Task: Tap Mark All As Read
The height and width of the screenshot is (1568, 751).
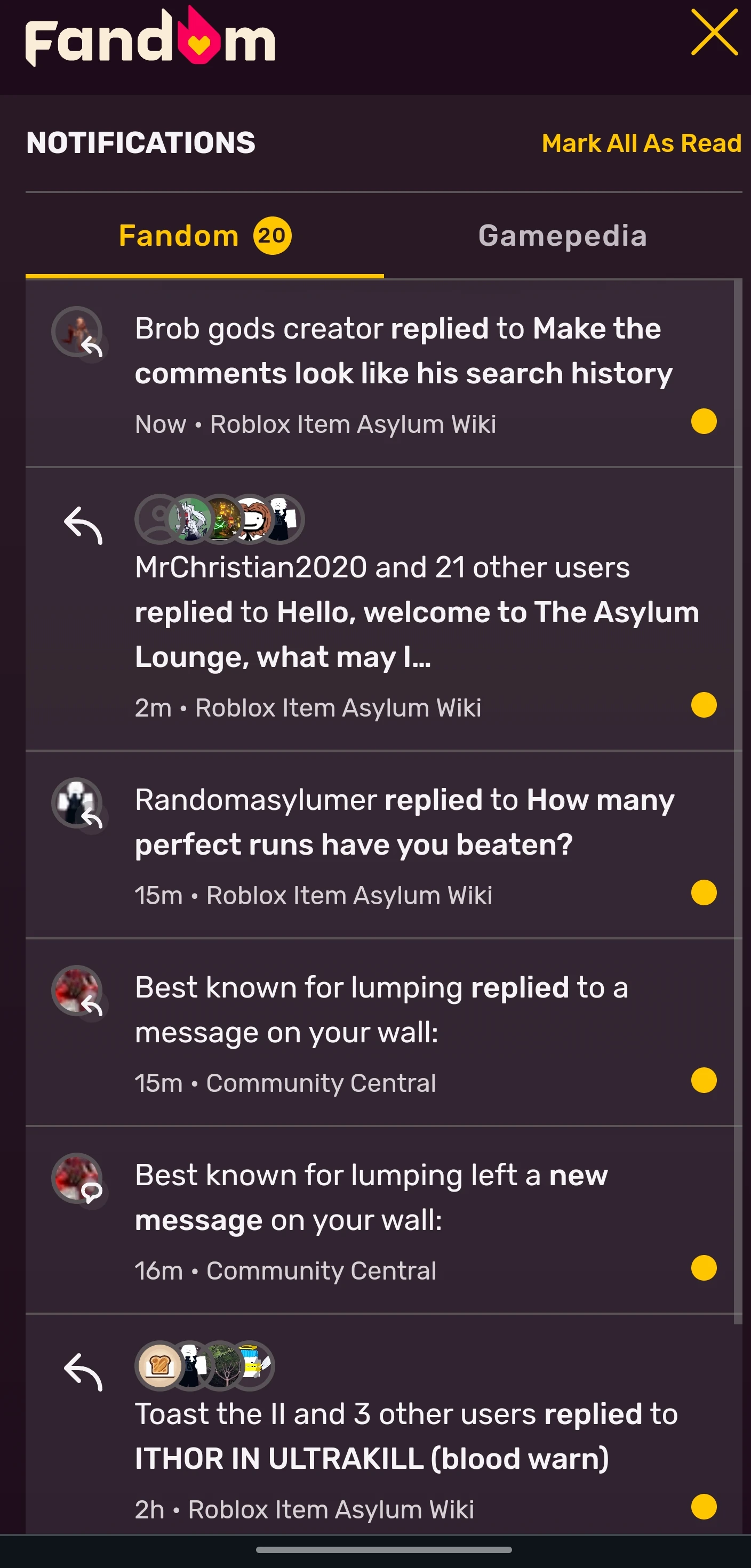Action: click(641, 143)
